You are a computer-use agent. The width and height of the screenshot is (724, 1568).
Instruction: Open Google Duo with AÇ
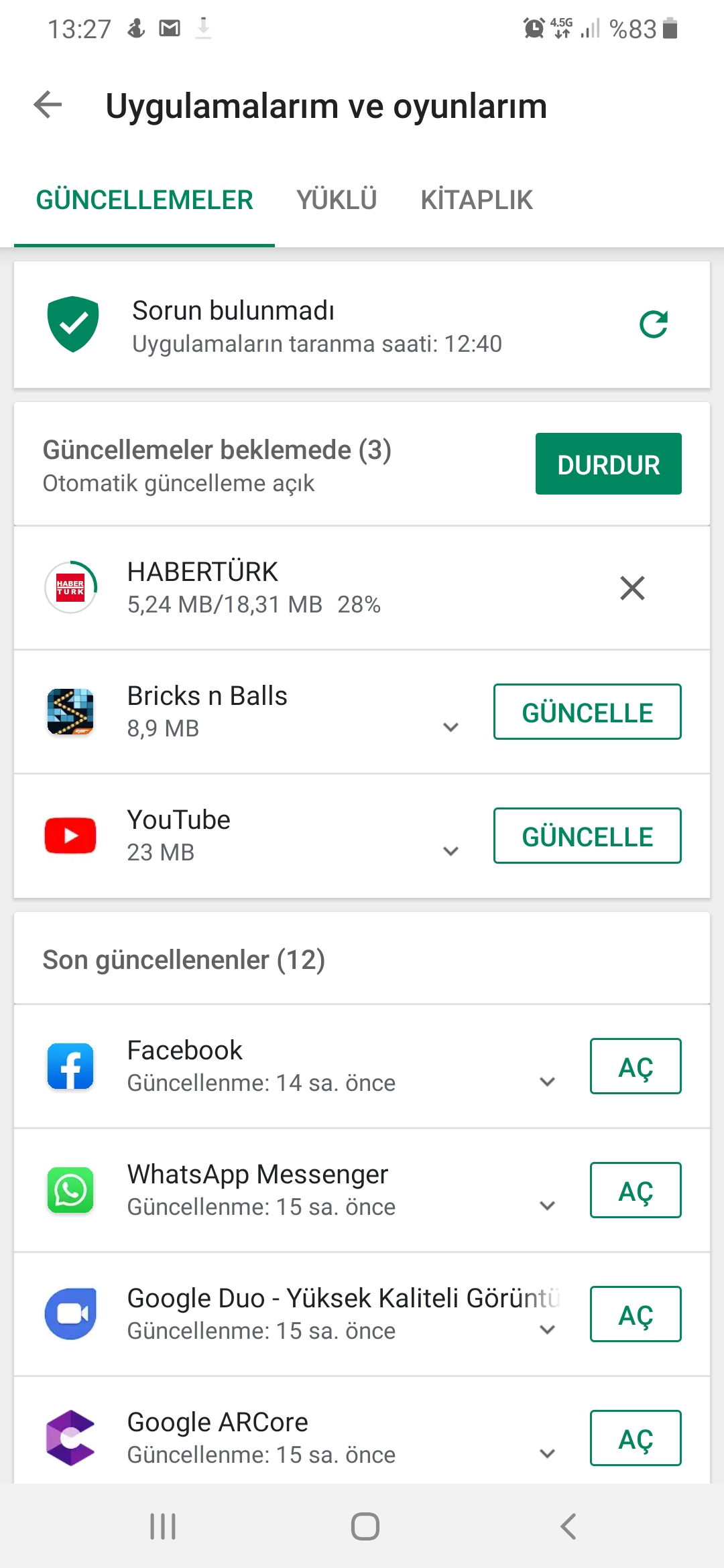point(636,1314)
